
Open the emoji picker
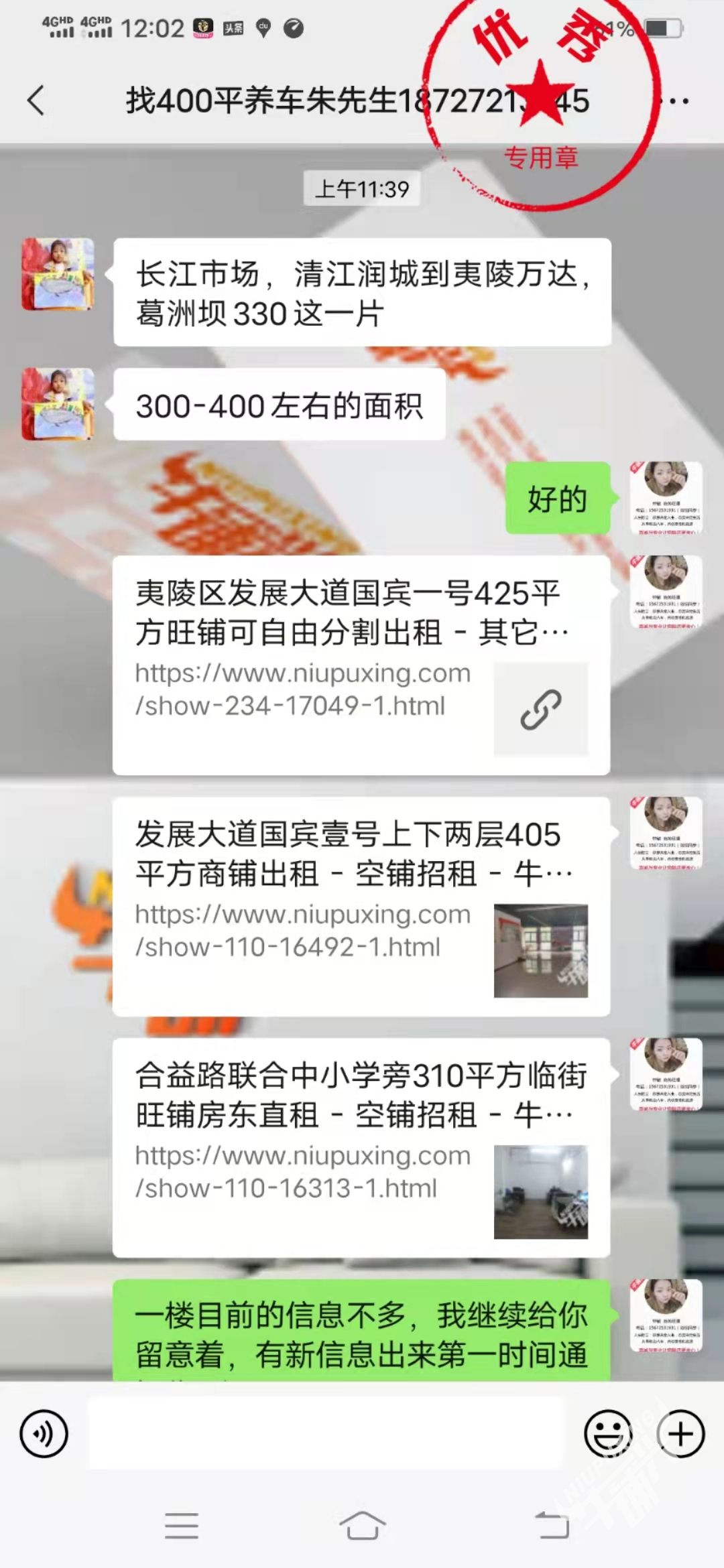608,1434
